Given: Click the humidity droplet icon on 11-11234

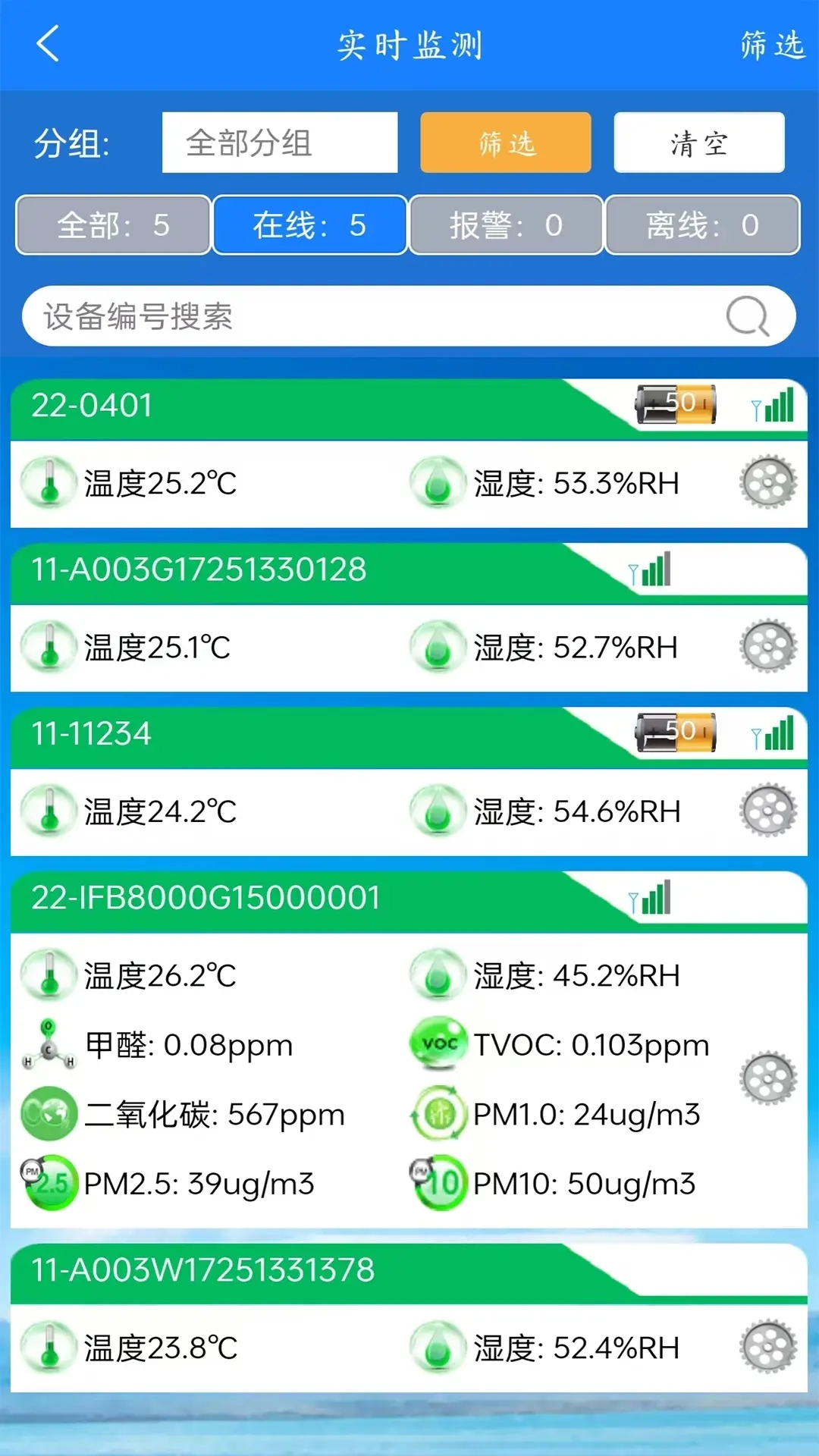Looking at the screenshot, I should [436, 811].
